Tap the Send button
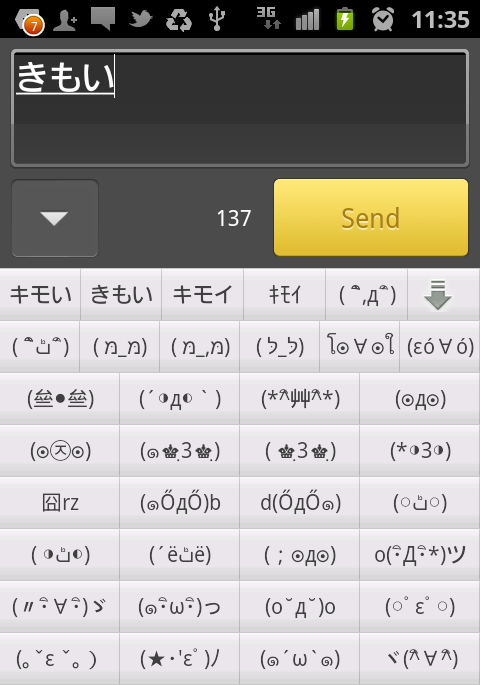Viewport: 480px width, 685px height. 370,217
